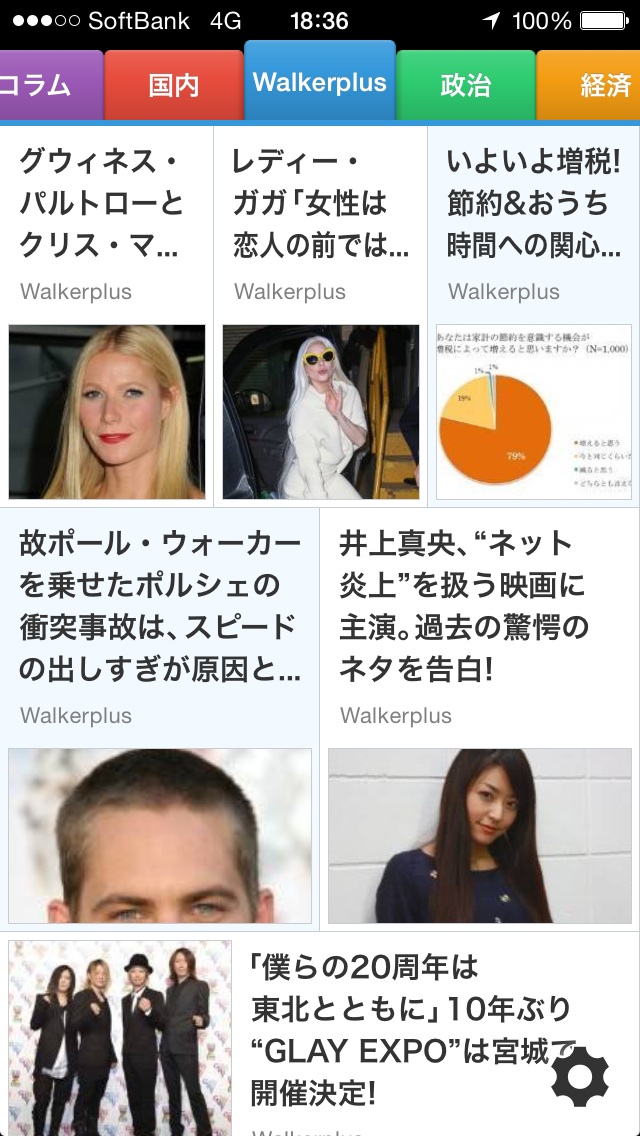Open the 井上真央 ネット炎上 movie article
The width and height of the screenshot is (640, 1136).
480,719
